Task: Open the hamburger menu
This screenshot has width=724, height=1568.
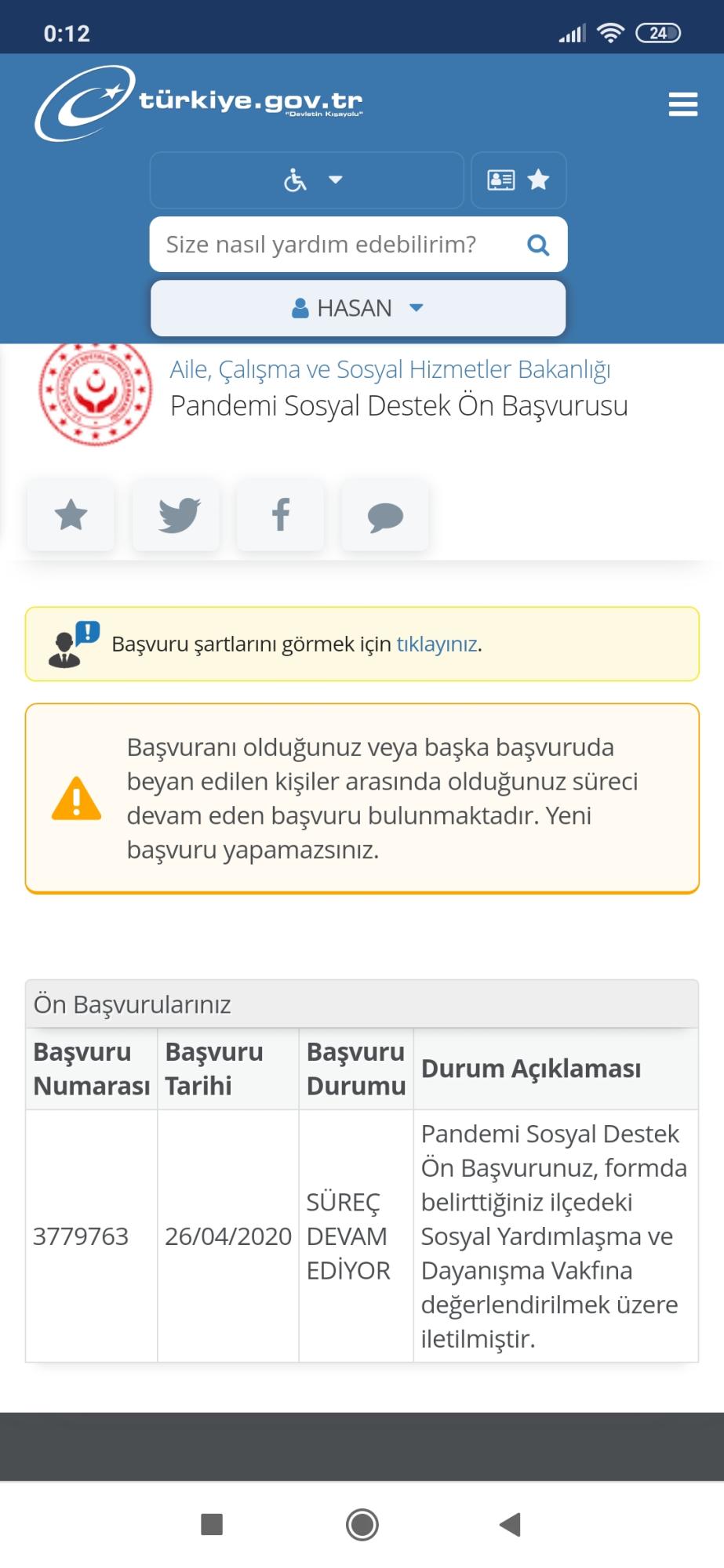Action: [x=682, y=104]
